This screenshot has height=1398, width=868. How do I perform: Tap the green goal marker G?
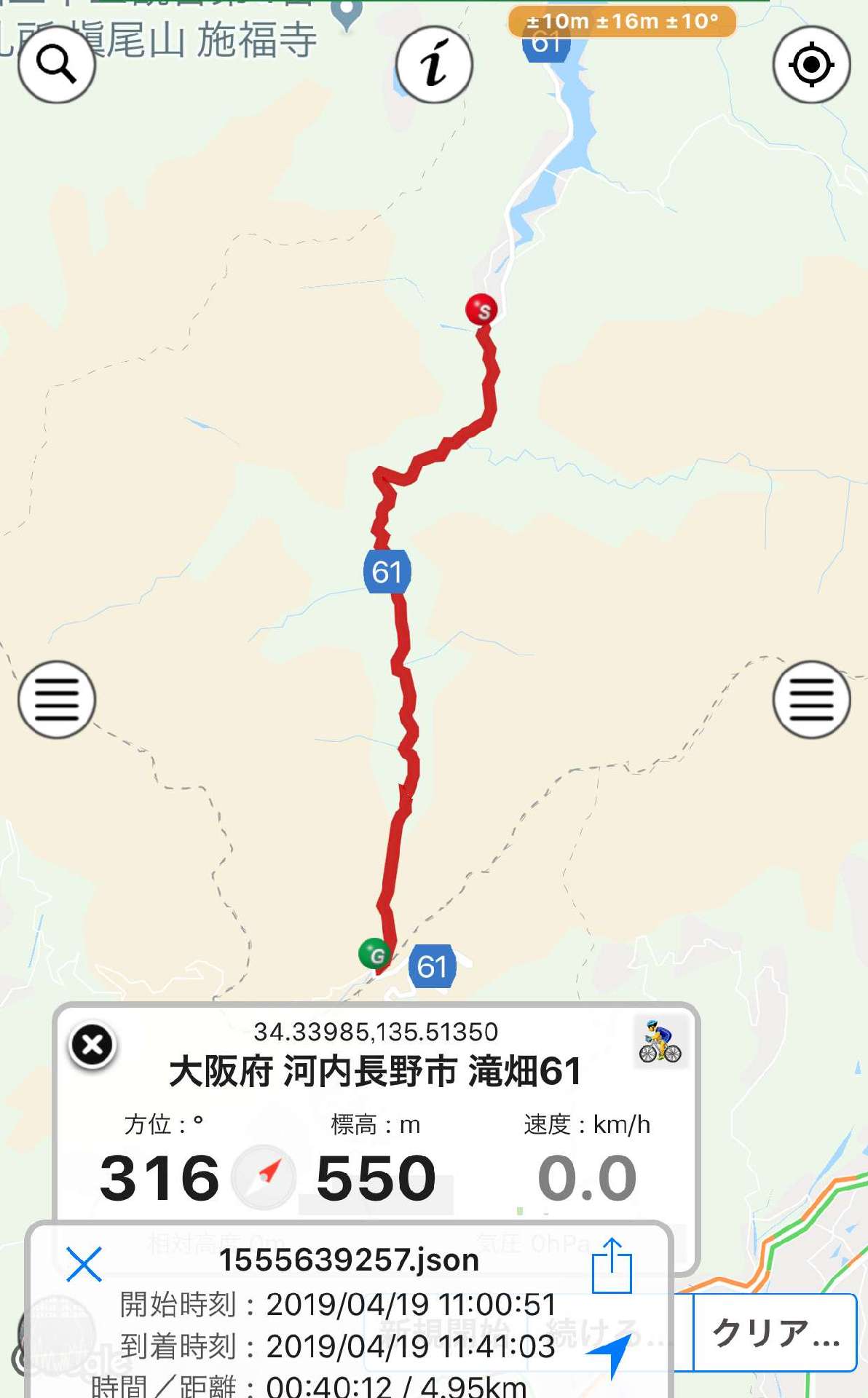coord(375,954)
